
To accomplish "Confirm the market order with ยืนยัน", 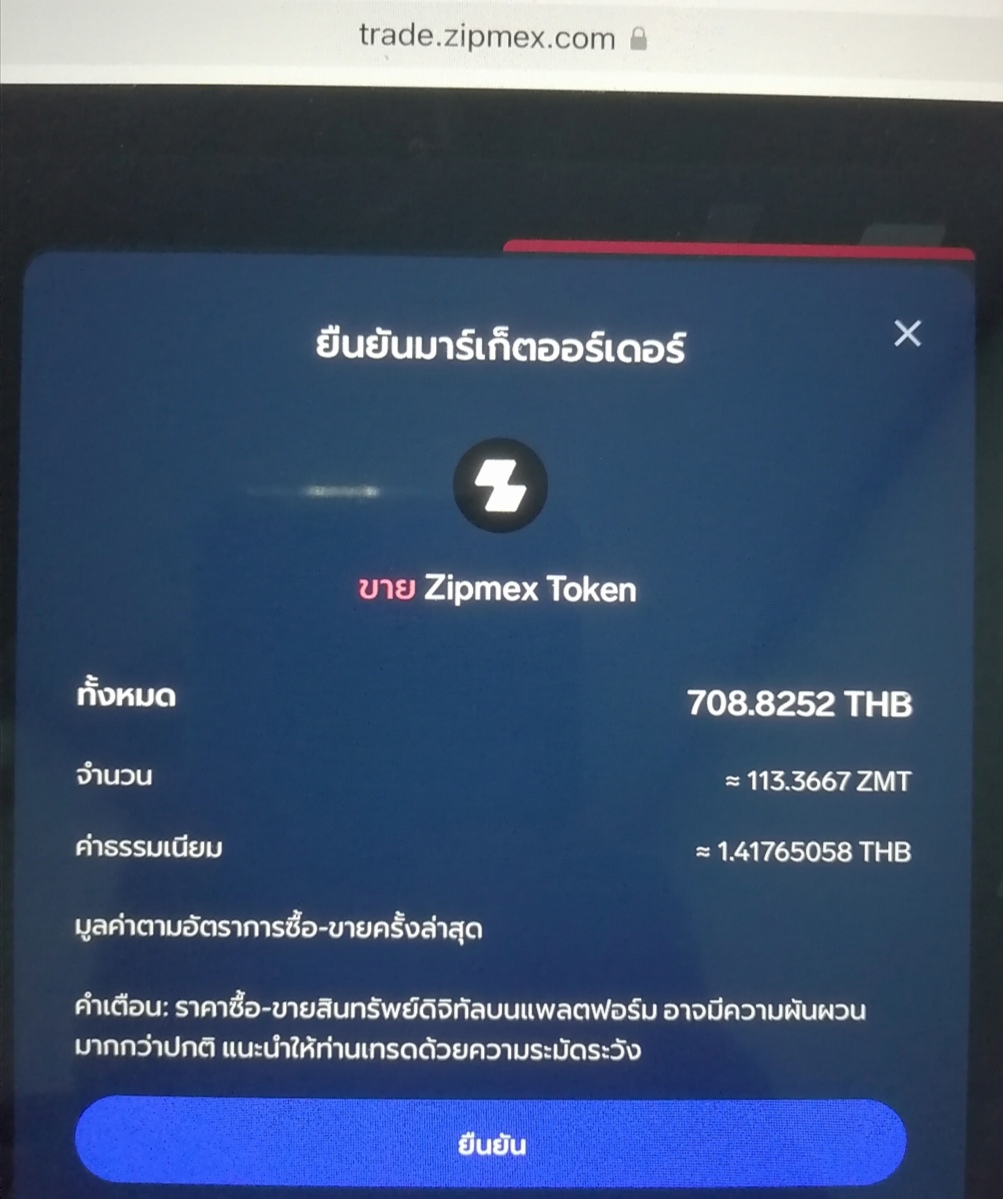I will pyautogui.click(x=490, y=1144).
